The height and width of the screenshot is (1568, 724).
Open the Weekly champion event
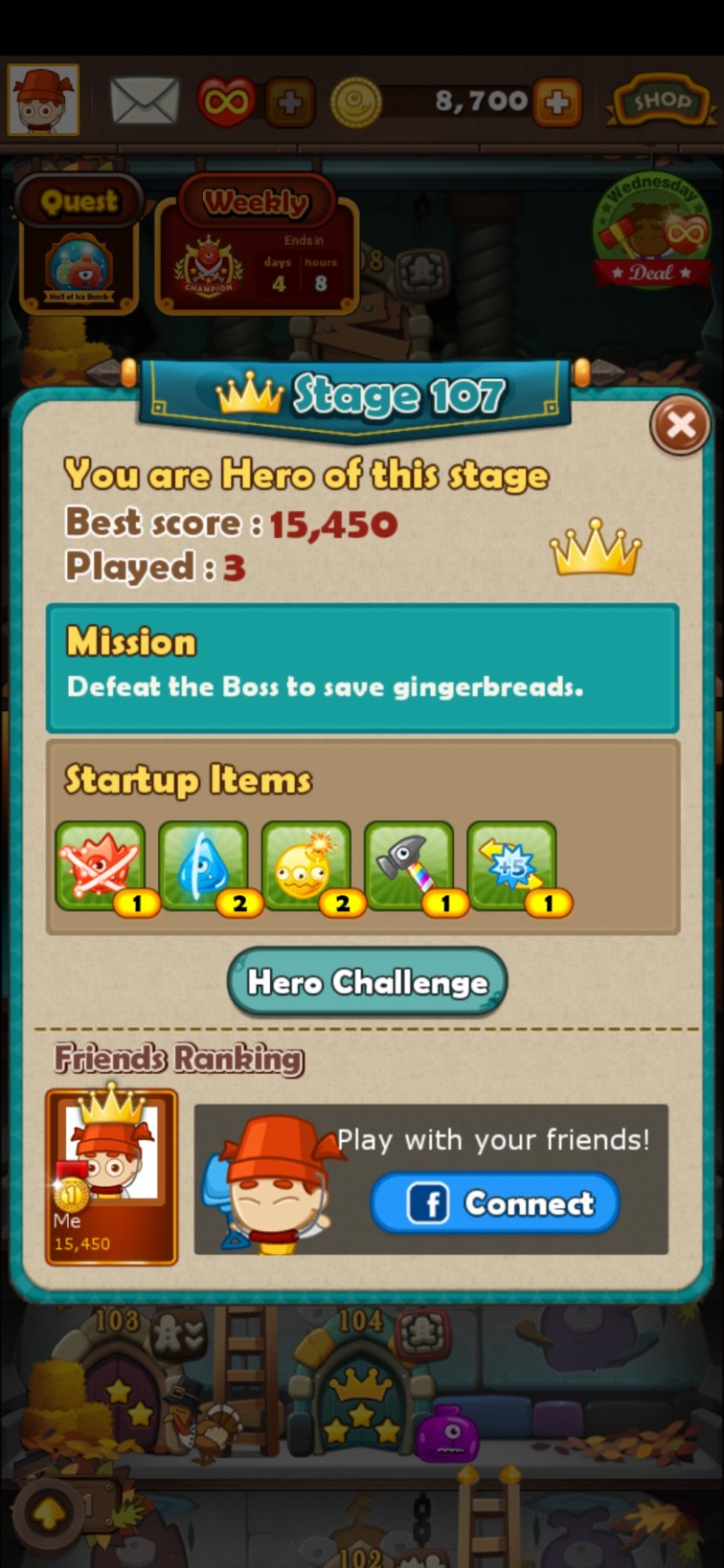click(257, 245)
